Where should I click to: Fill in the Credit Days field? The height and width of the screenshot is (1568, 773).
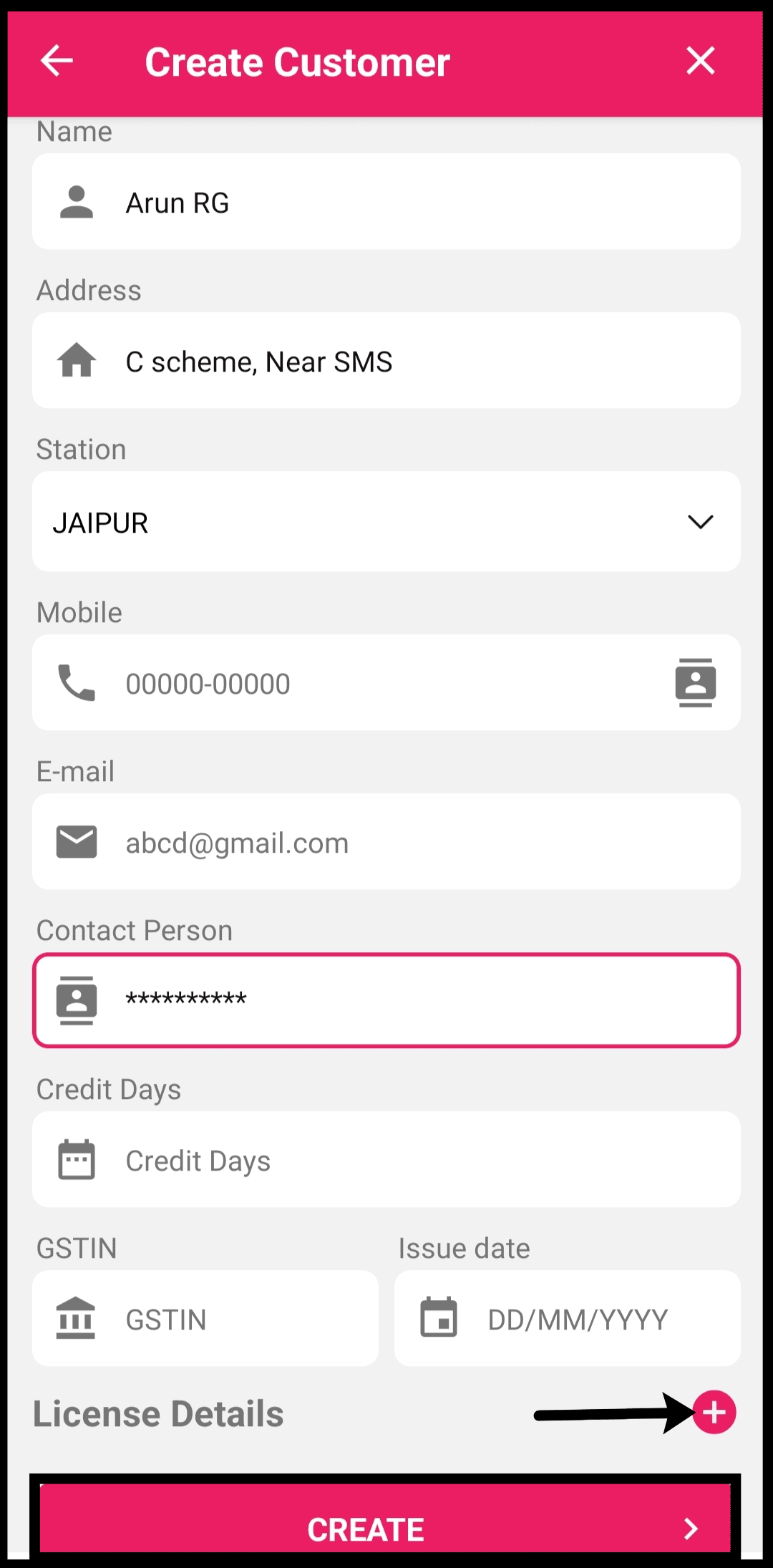click(386, 1160)
